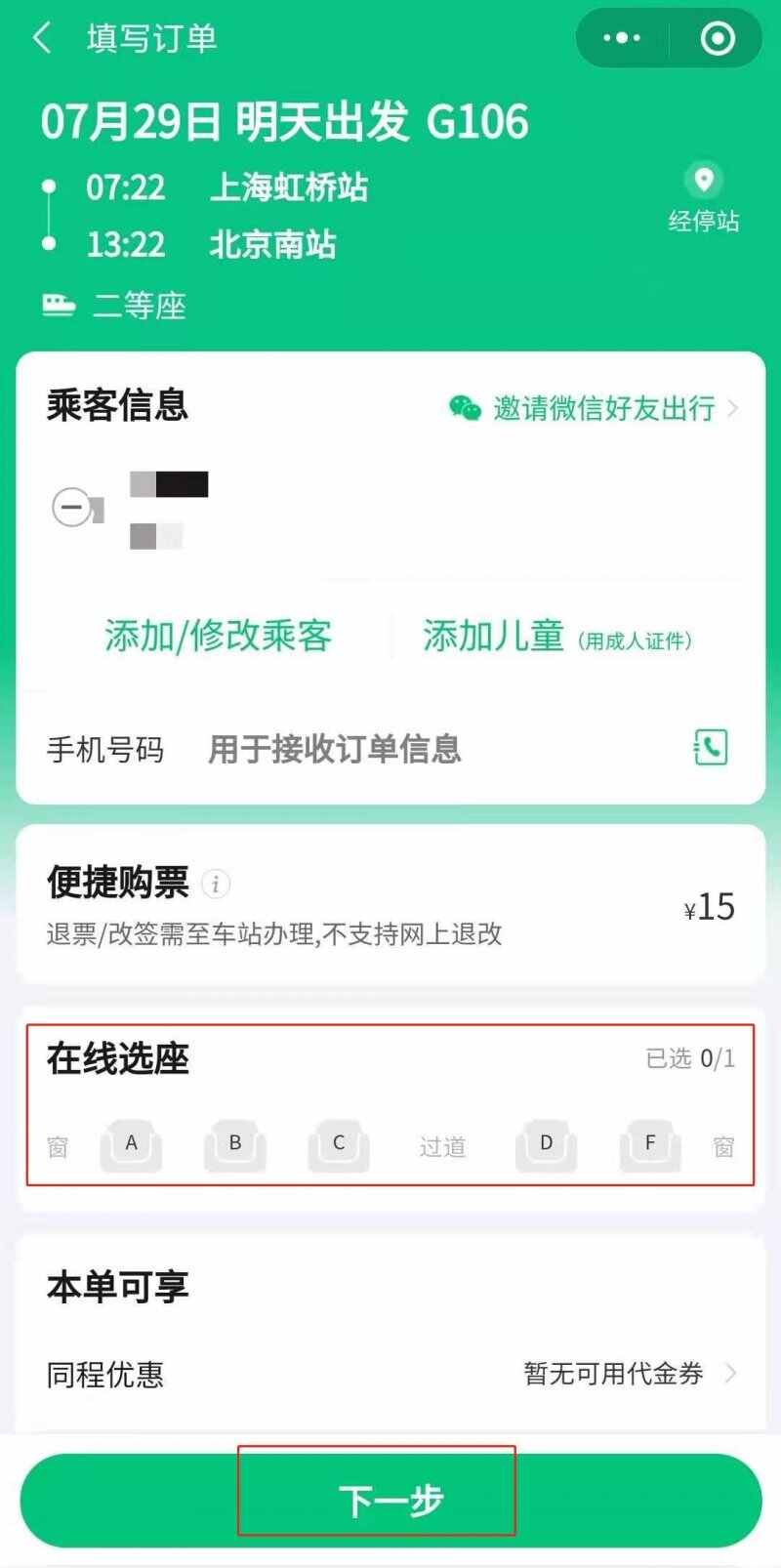Close the mini program with the circle icon

click(718, 39)
